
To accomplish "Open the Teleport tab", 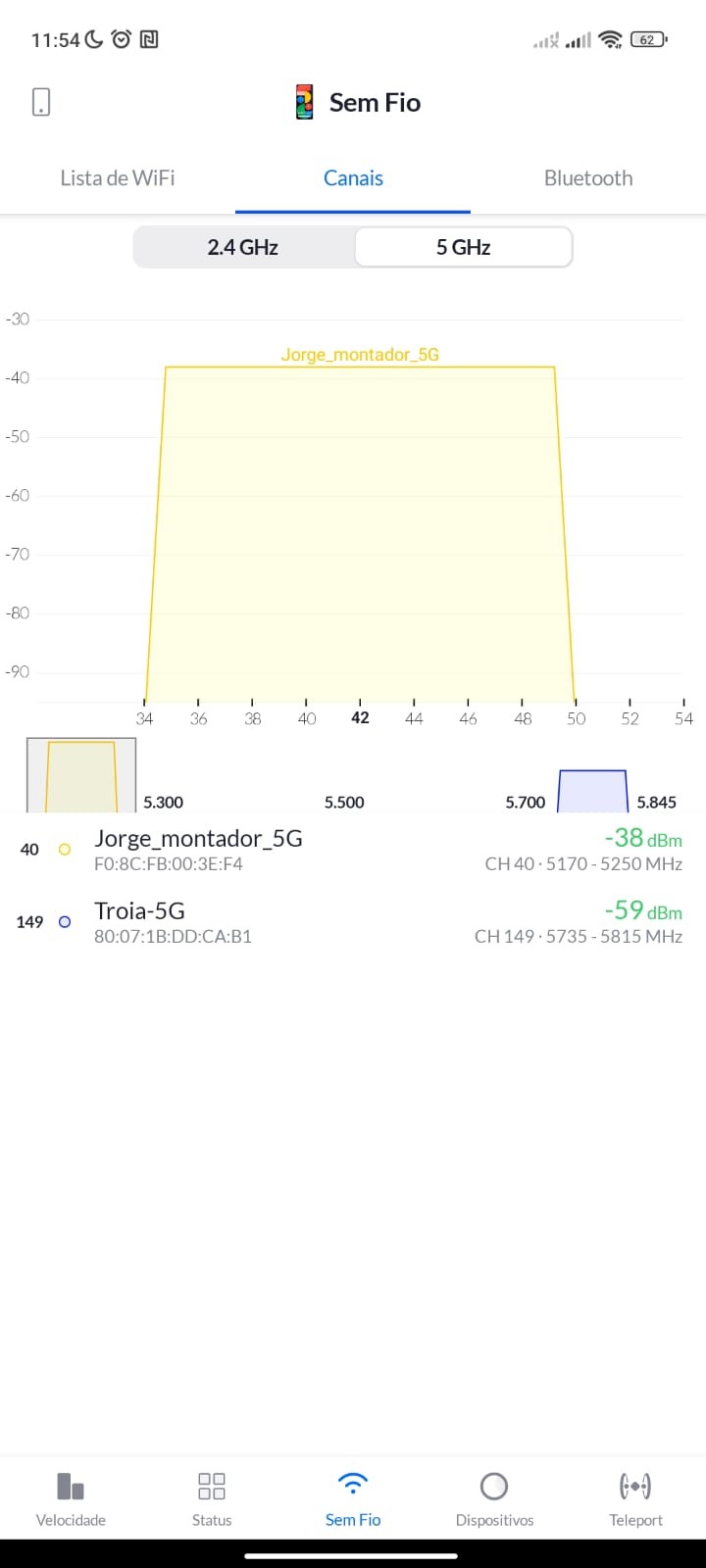I will (x=635, y=1499).
